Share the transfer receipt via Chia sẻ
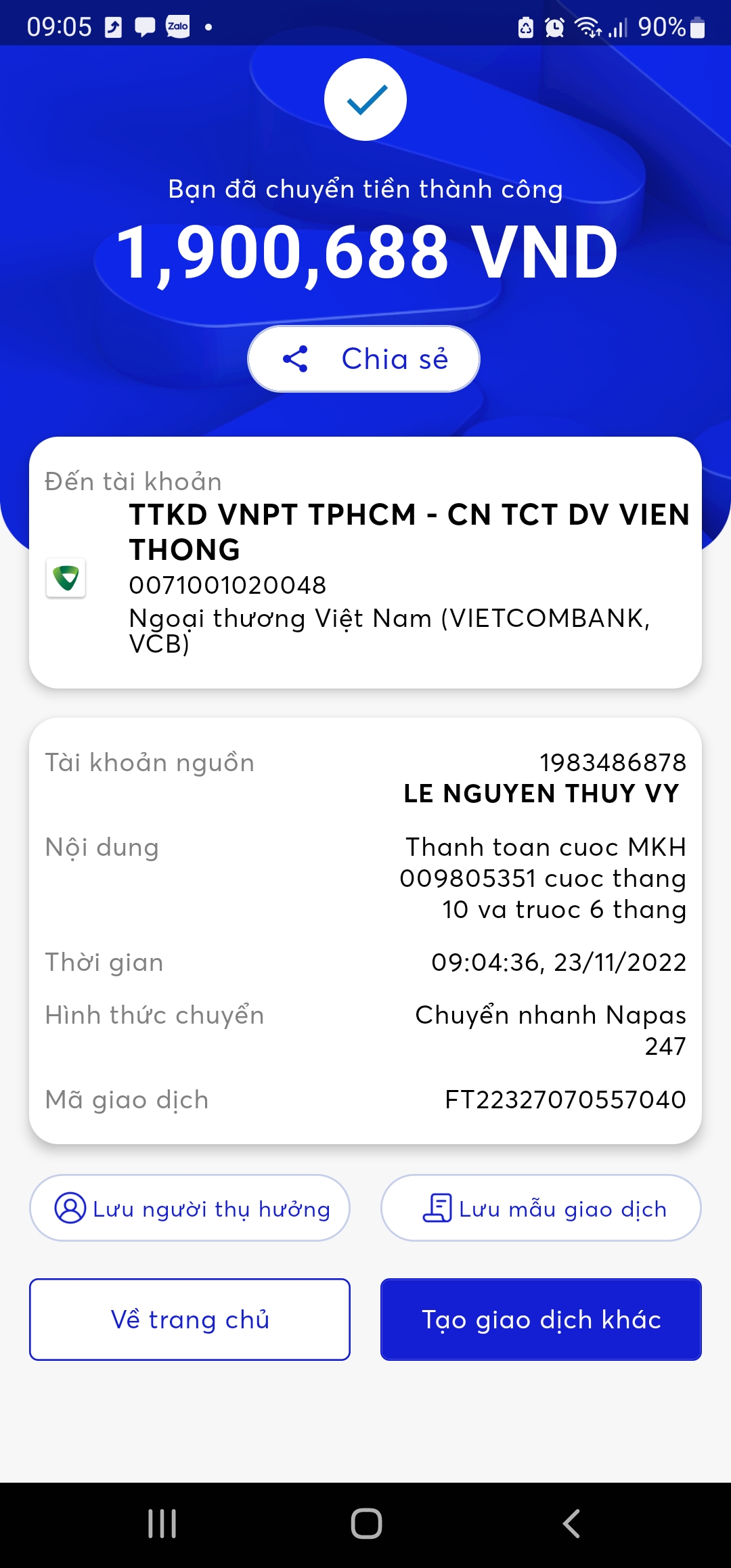731x1568 pixels. tap(364, 359)
